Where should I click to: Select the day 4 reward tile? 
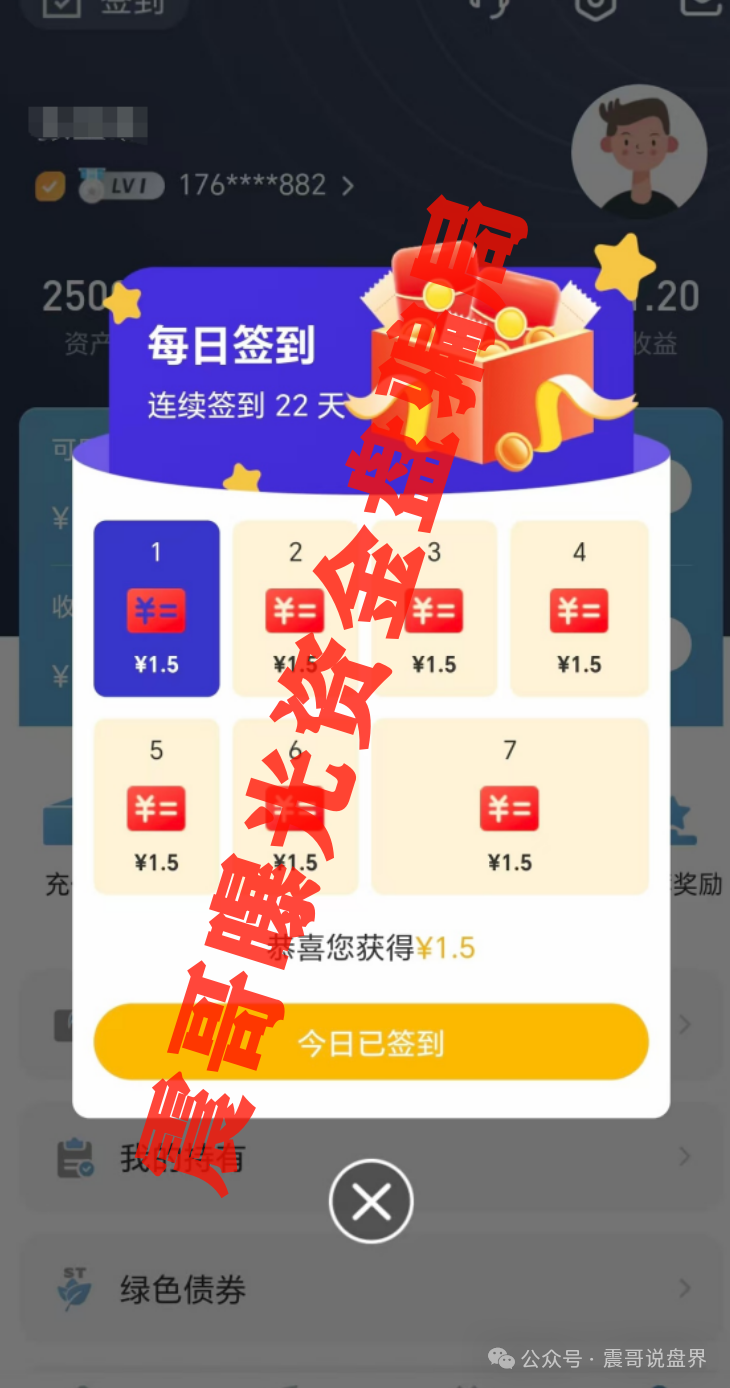(x=579, y=608)
